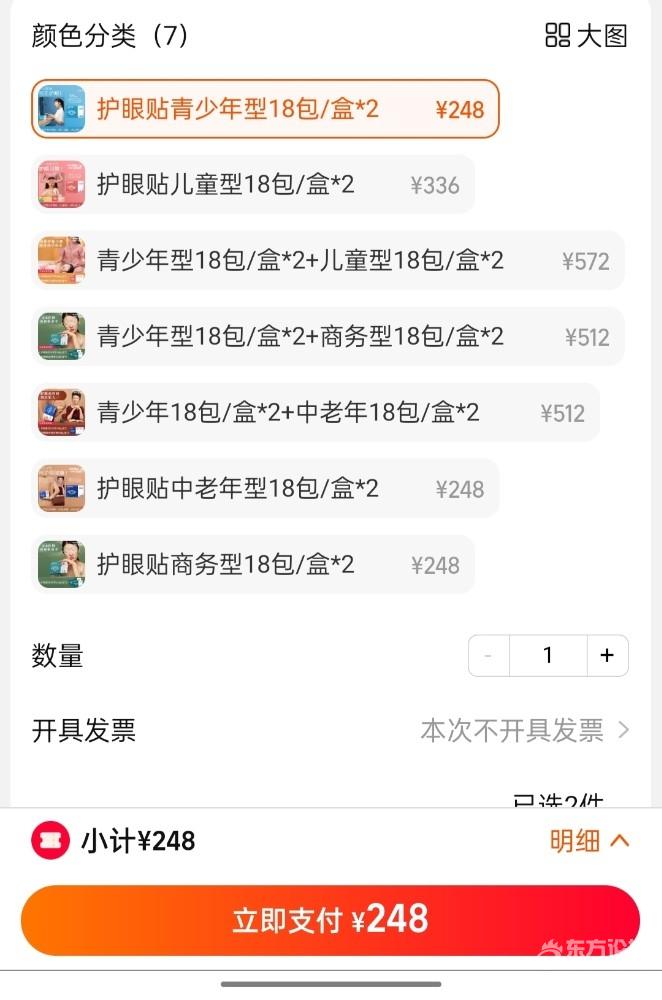Viewport: 662px width, 1000px height.
Task: Choose 青少年型+商务型 combo option
Action: (x=327, y=337)
